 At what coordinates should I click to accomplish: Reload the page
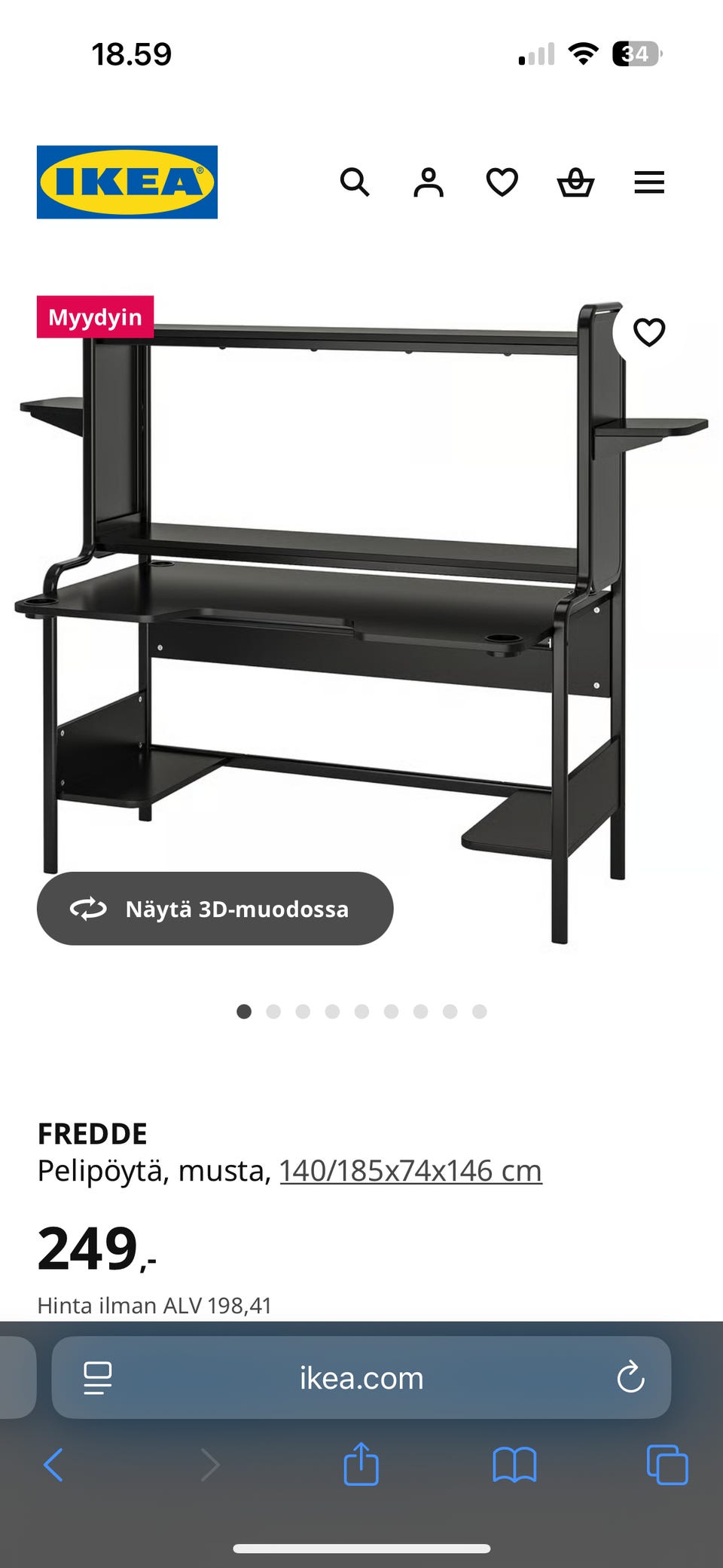(630, 1378)
